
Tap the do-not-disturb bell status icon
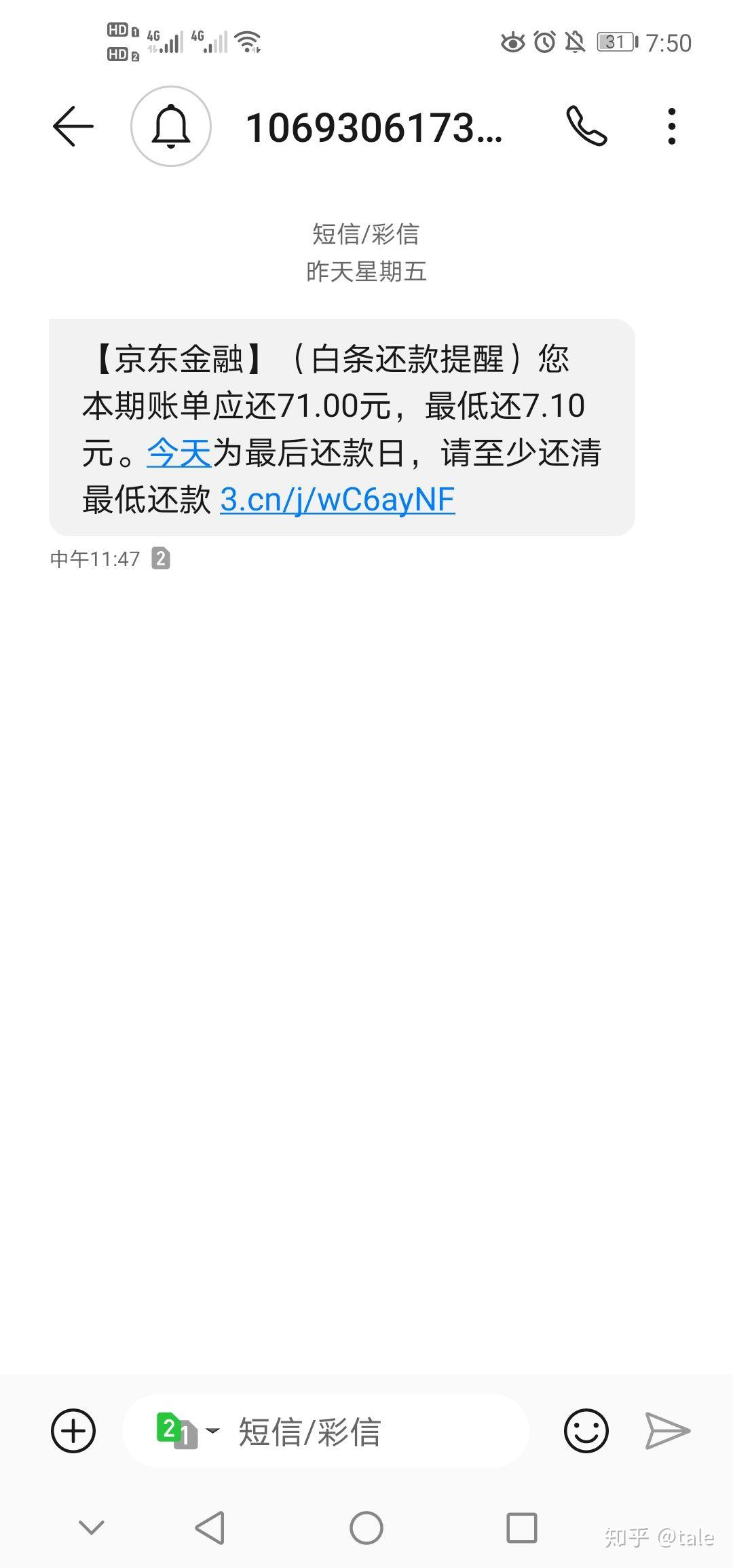click(574, 42)
